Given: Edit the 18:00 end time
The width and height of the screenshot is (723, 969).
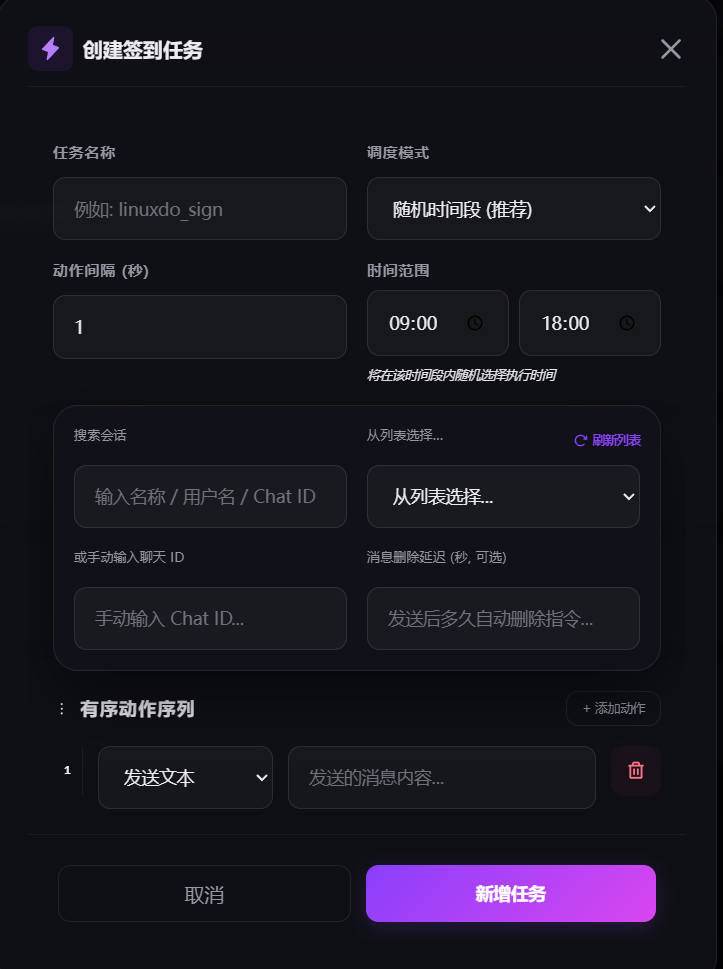Looking at the screenshot, I should coord(566,323).
